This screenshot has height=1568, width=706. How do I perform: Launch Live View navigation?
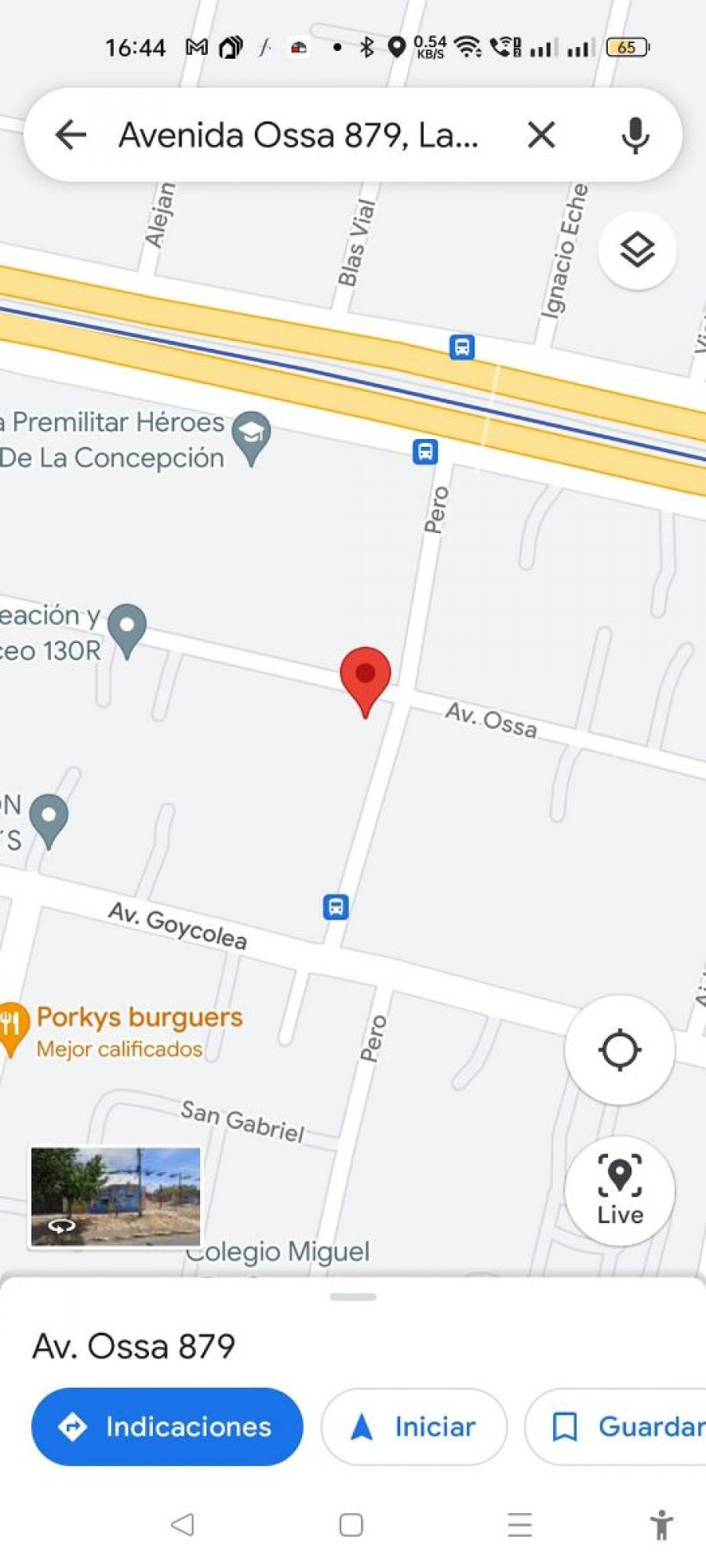620,1190
